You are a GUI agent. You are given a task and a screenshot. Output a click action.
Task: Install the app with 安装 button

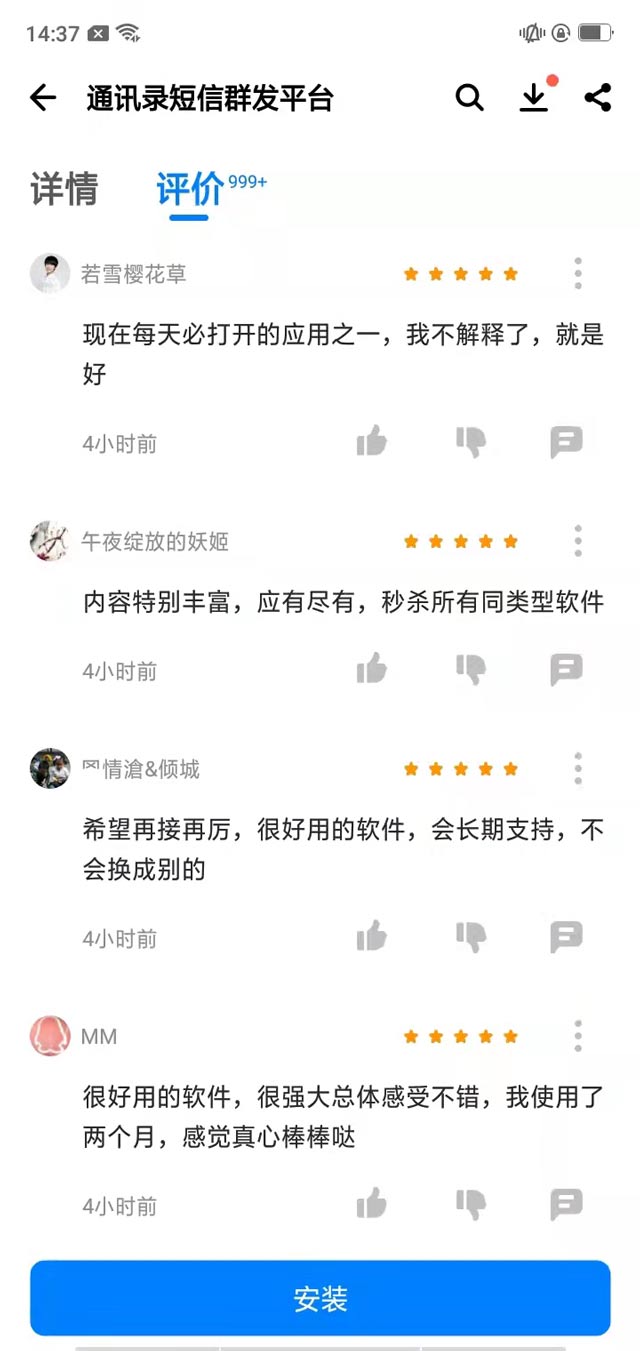320,1298
